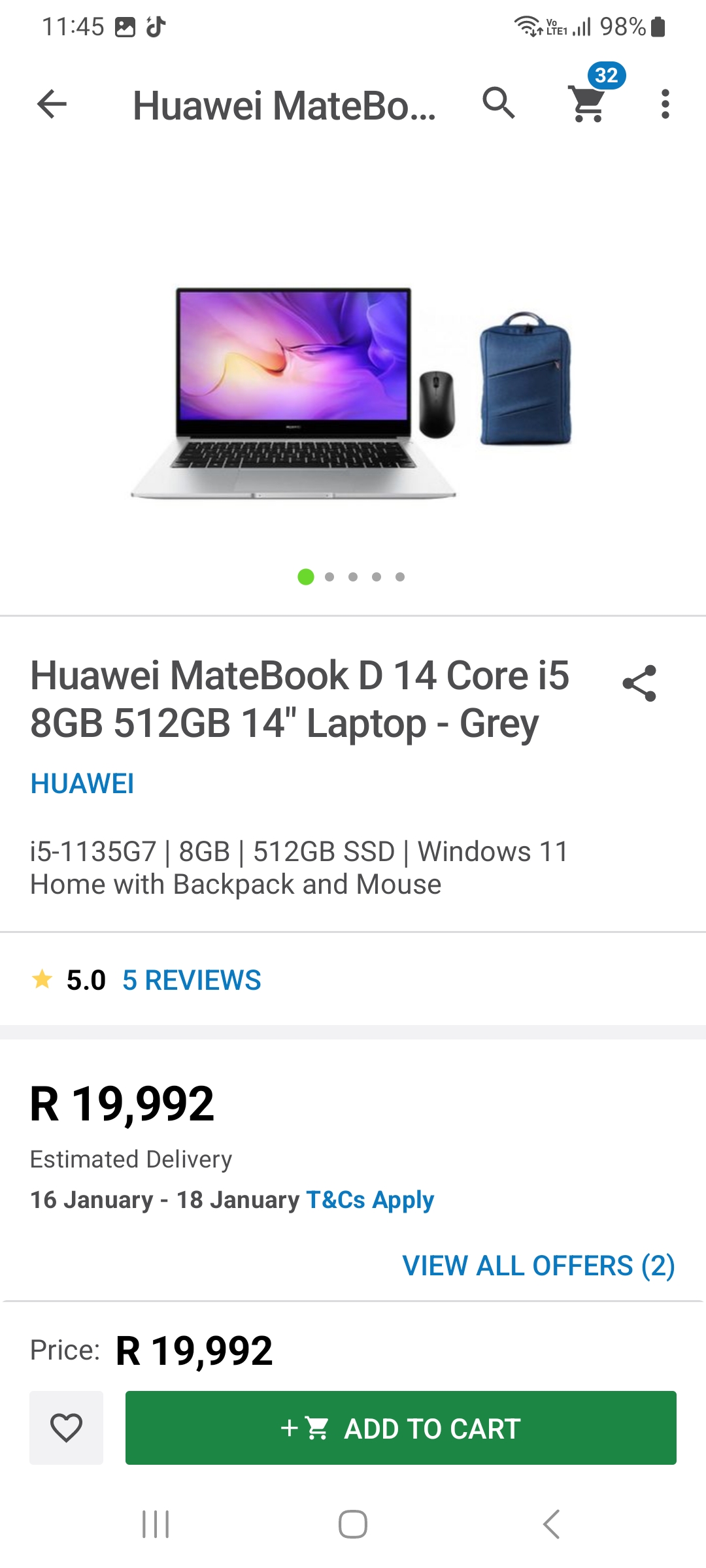The width and height of the screenshot is (706, 1568).
Task: Open product search
Action: click(x=499, y=103)
